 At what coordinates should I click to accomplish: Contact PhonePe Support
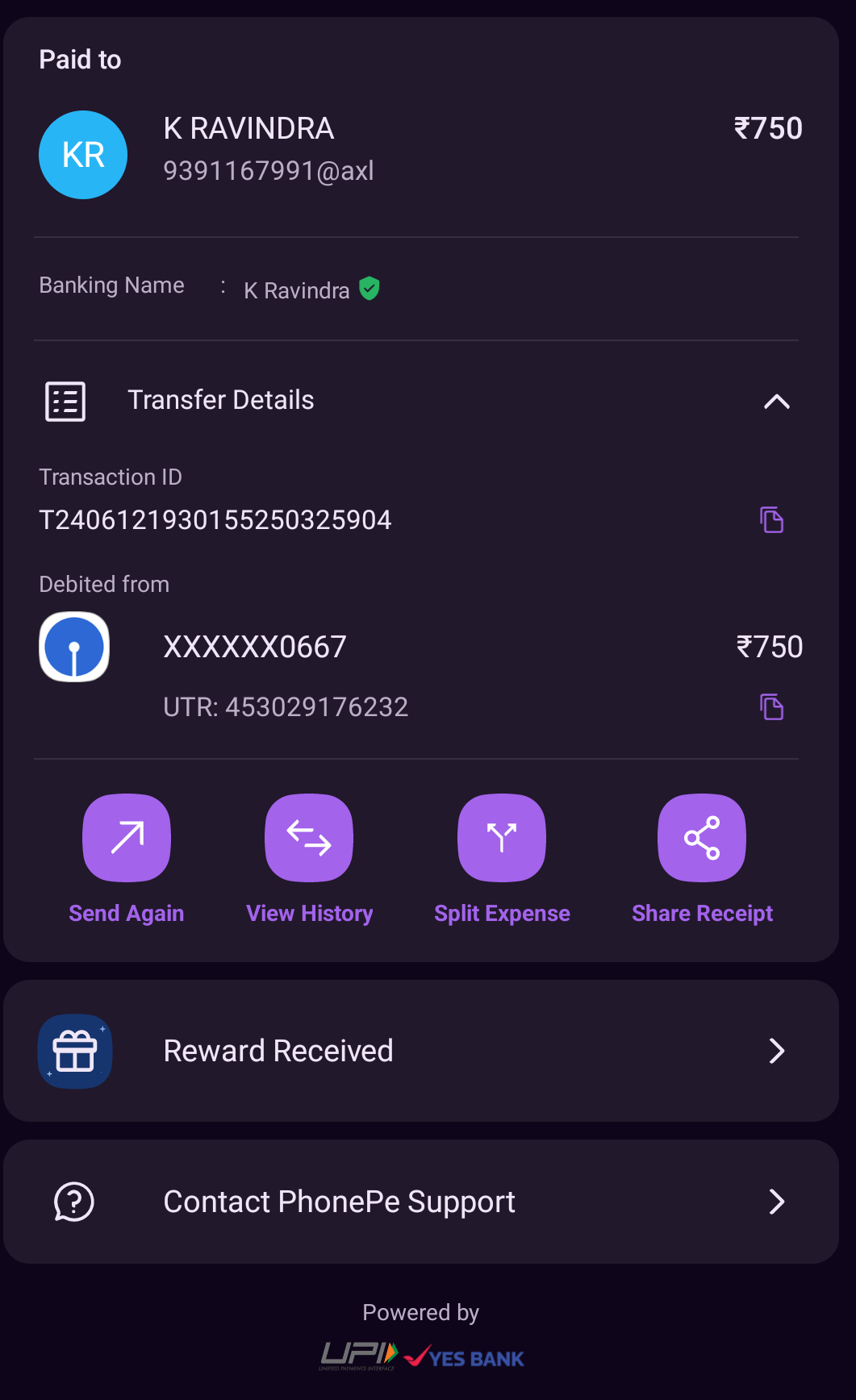pos(421,1202)
